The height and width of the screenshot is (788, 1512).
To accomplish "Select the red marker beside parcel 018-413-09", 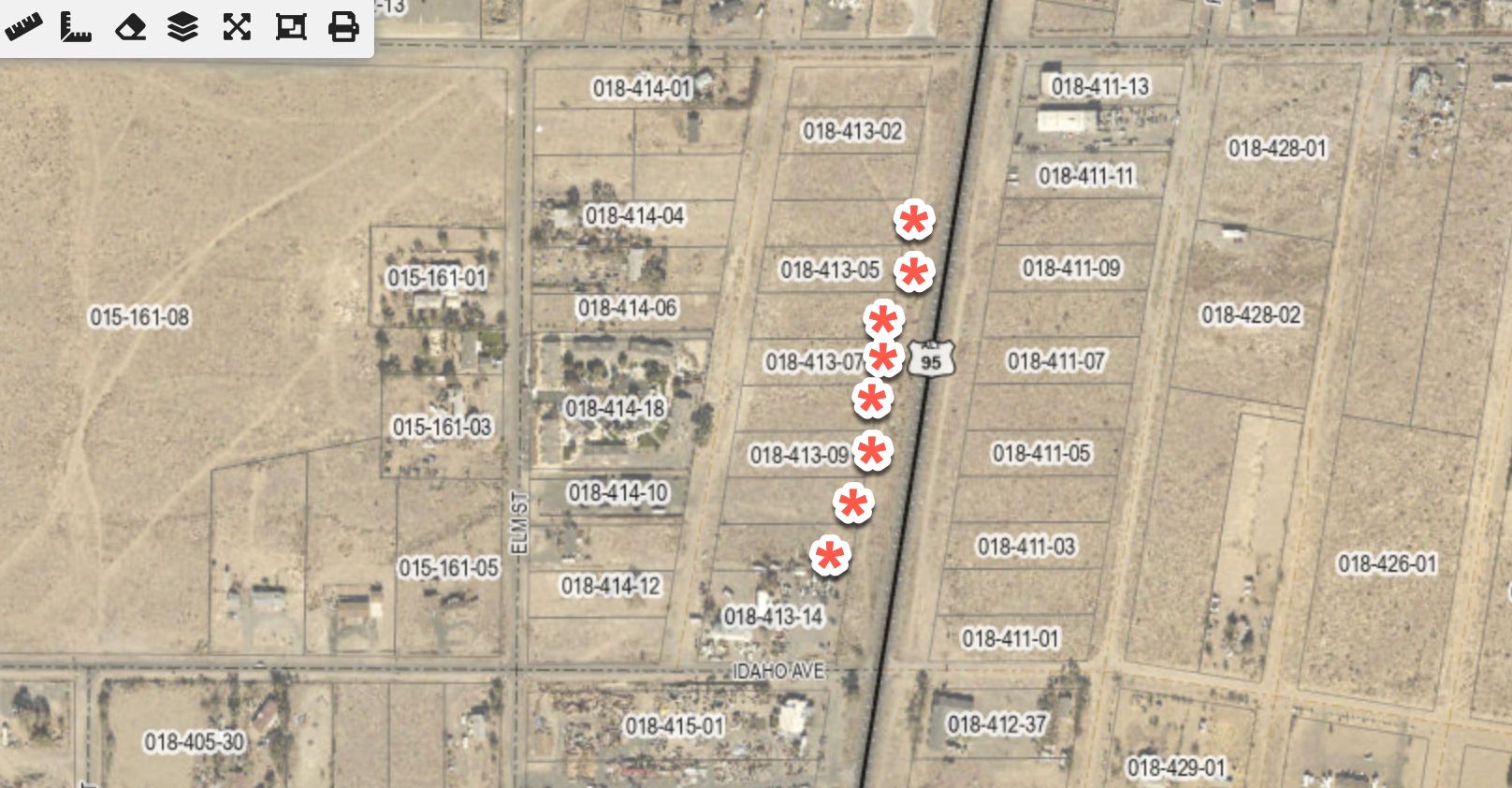I will click(872, 453).
